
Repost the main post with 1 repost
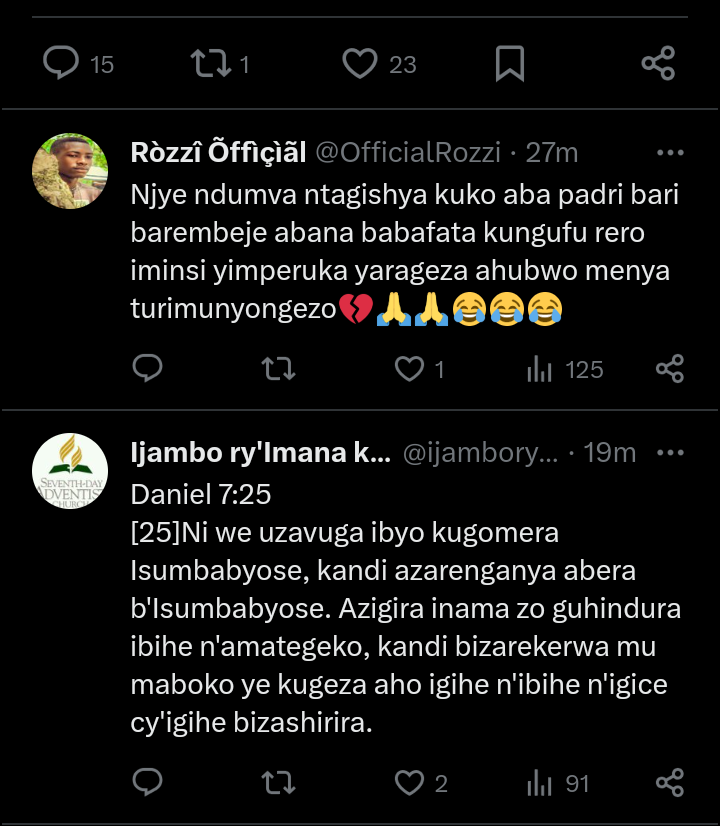click(x=207, y=65)
